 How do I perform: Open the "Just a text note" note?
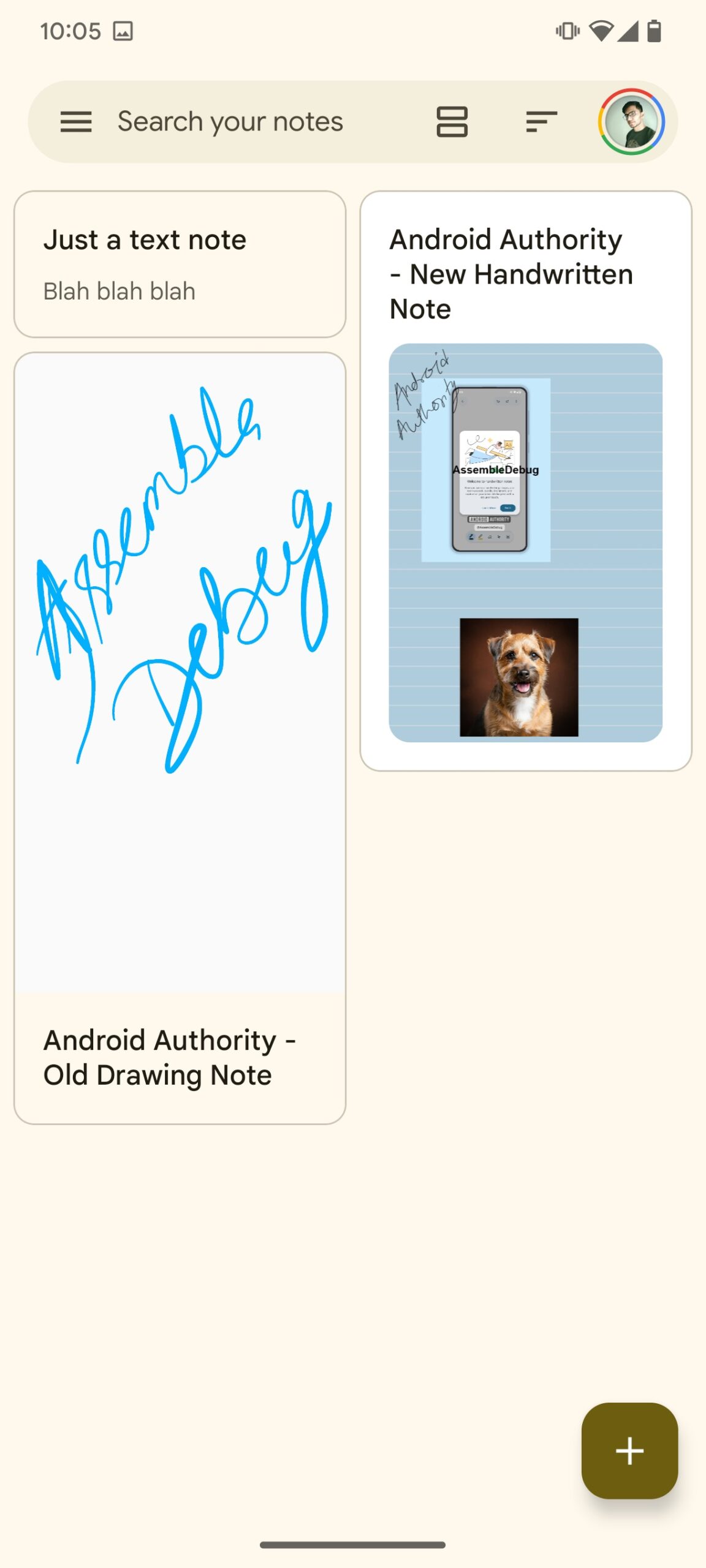[180, 264]
